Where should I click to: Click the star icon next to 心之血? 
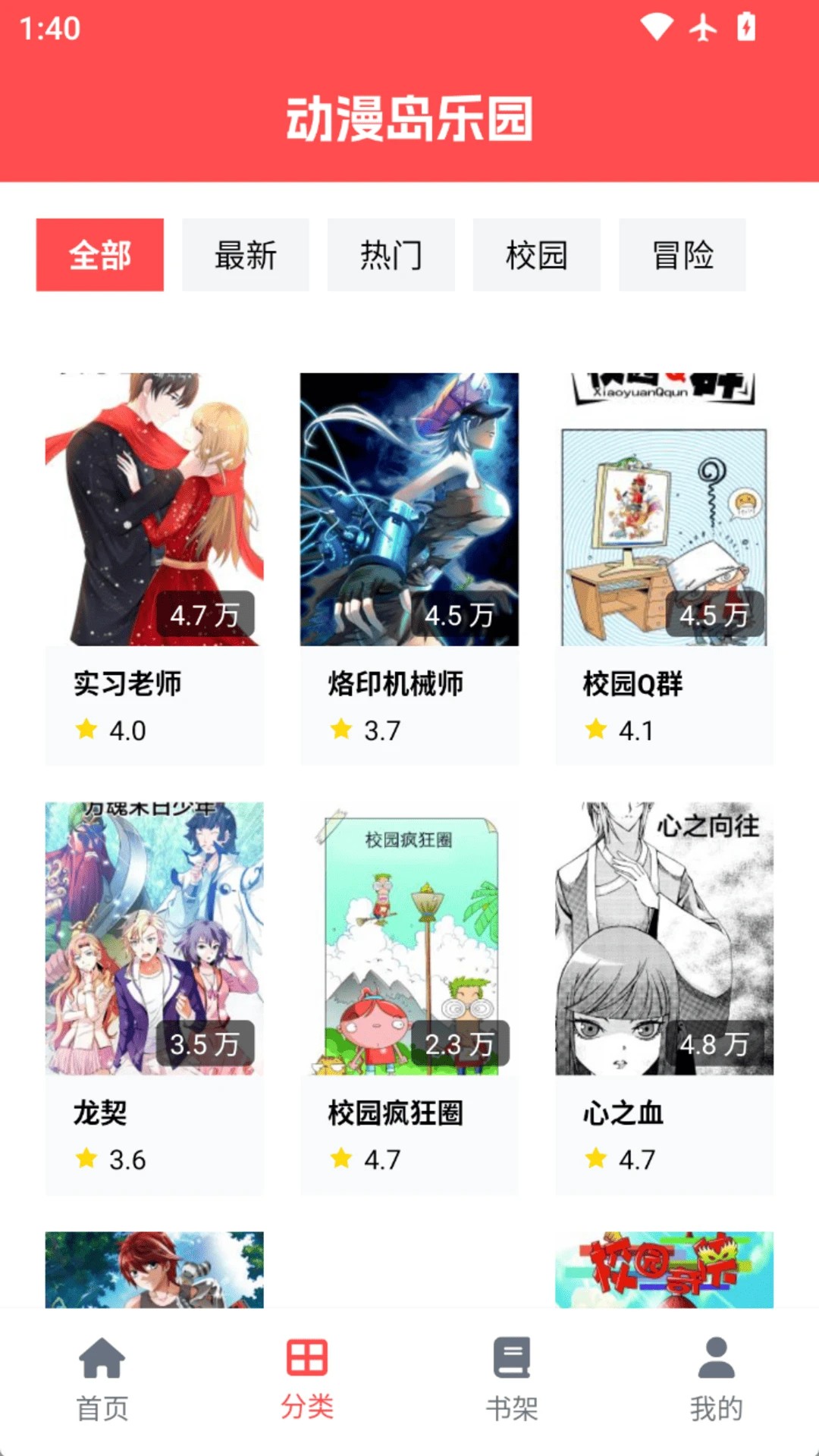(596, 1159)
